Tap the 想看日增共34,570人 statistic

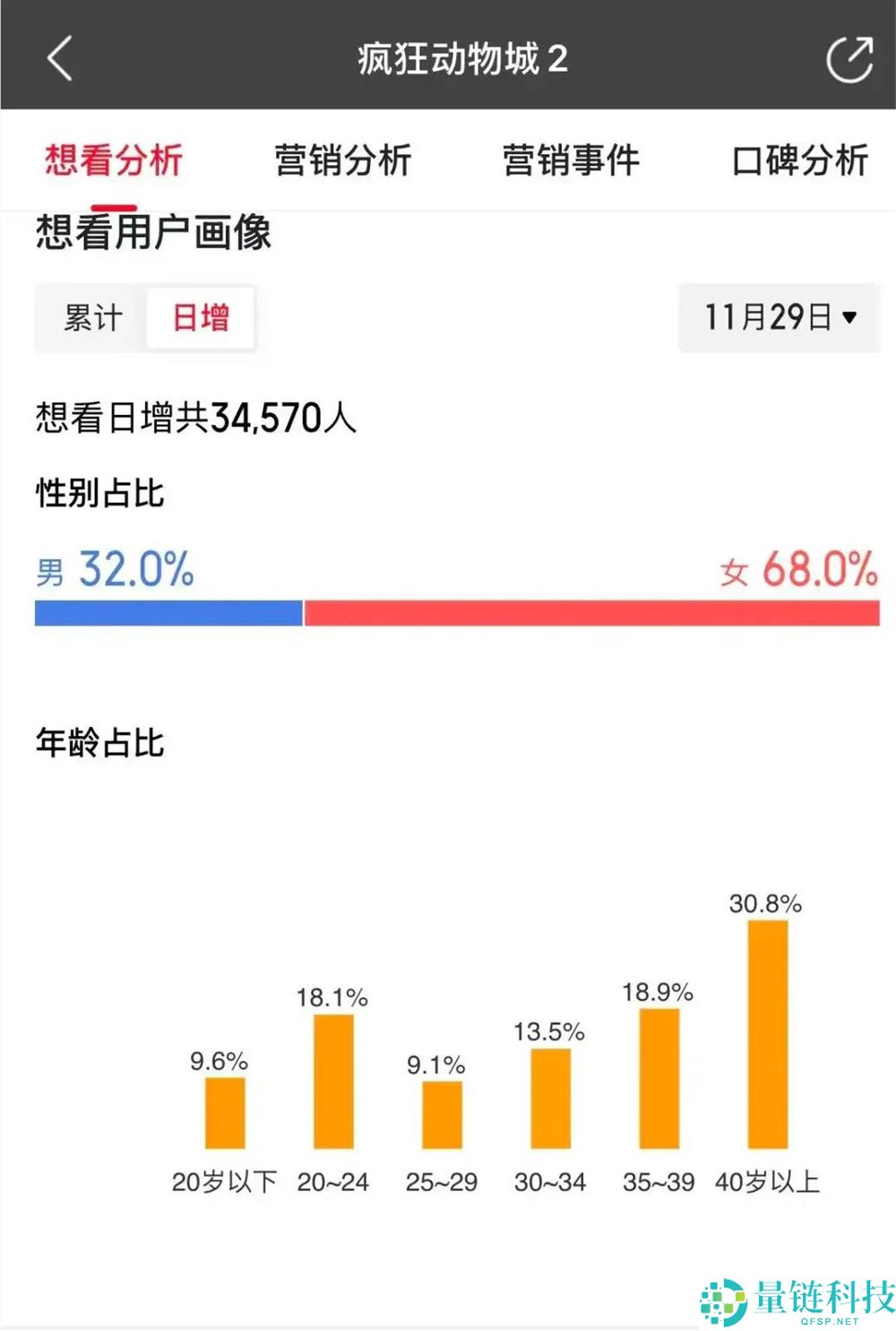(x=195, y=415)
